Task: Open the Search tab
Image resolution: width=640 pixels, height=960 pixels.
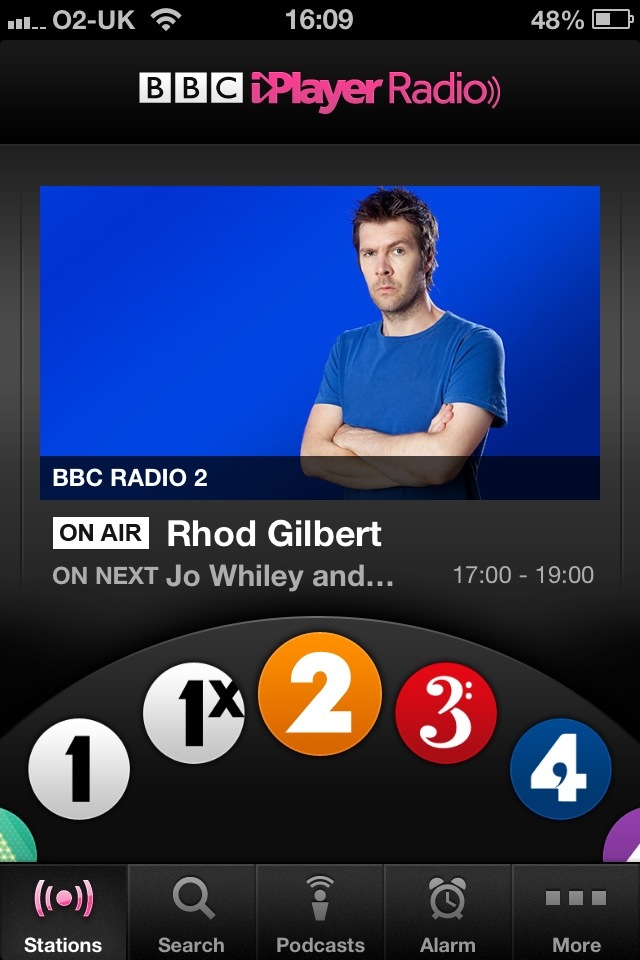Action: (191, 914)
